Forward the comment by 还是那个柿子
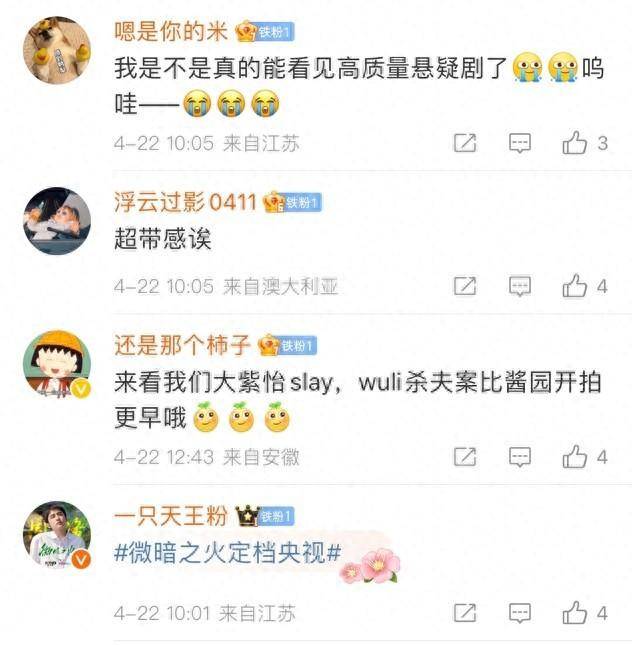The height and width of the screenshot is (645, 632). [x=465, y=456]
